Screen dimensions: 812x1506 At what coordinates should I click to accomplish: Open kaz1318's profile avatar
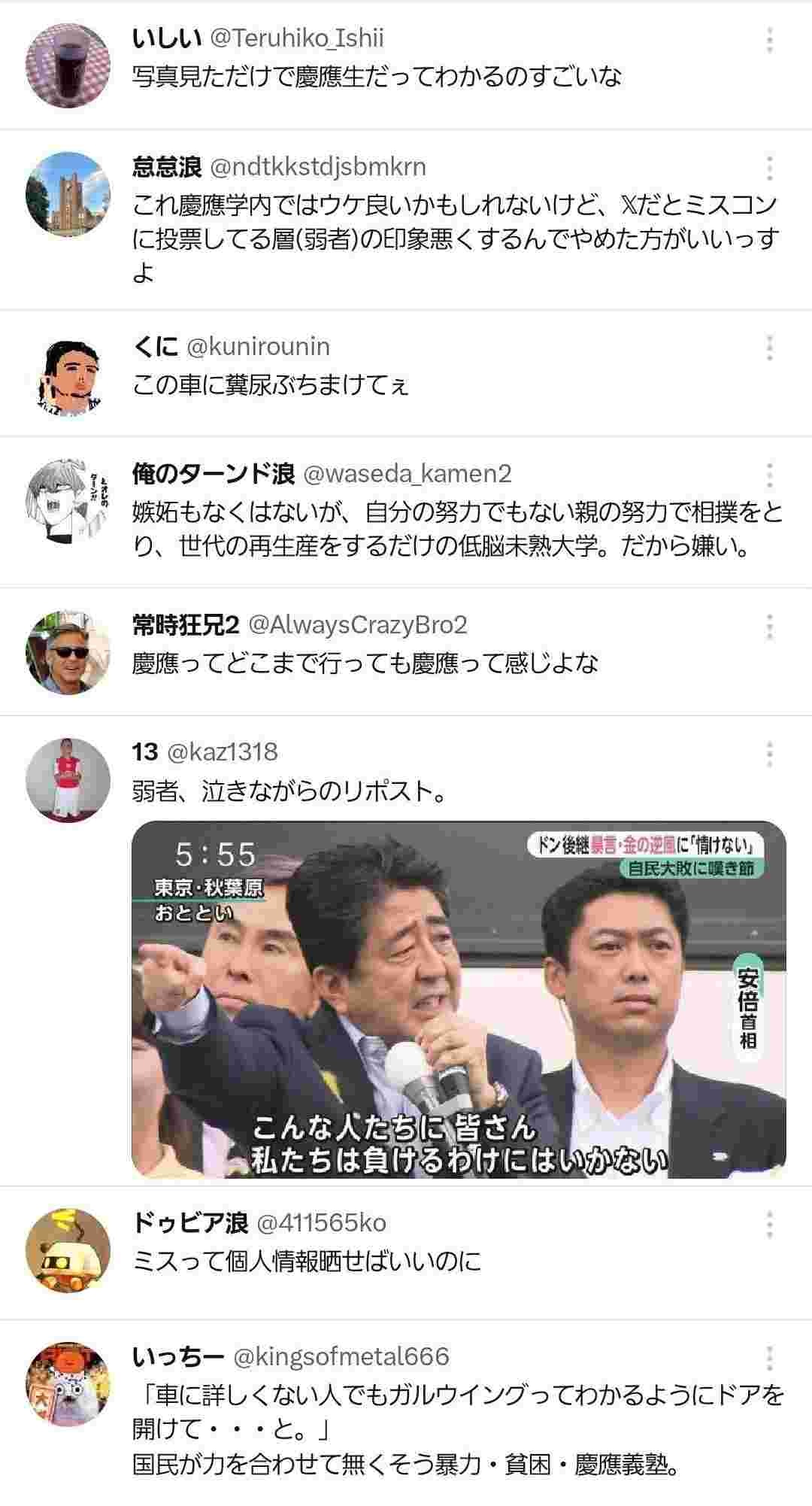(x=68, y=779)
